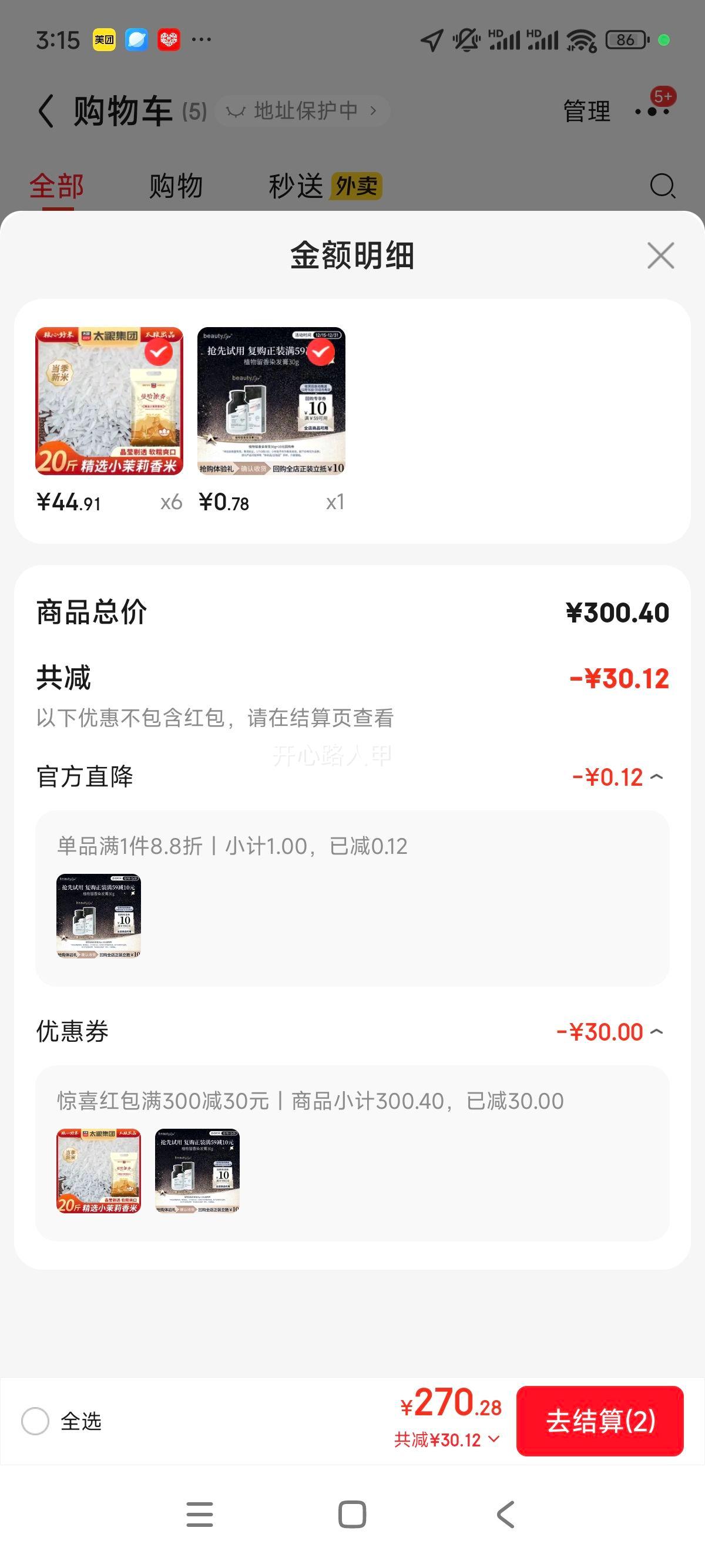Switch to the 购物 tab
This screenshot has height=1568, width=705.
click(x=174, y=186)
